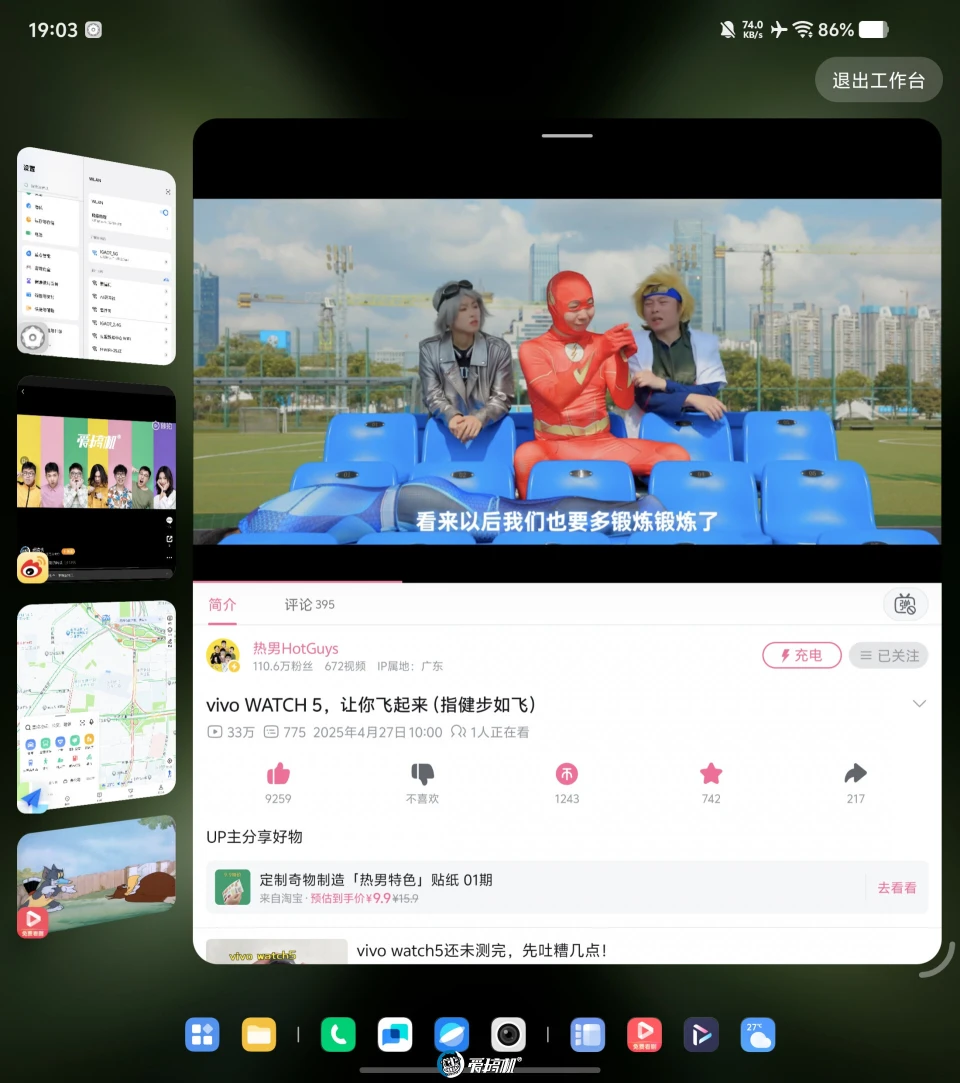This screenshot has height=1083, width=960.
Task: Share the video using the arrow icon
Action: (x=855, y=774)
